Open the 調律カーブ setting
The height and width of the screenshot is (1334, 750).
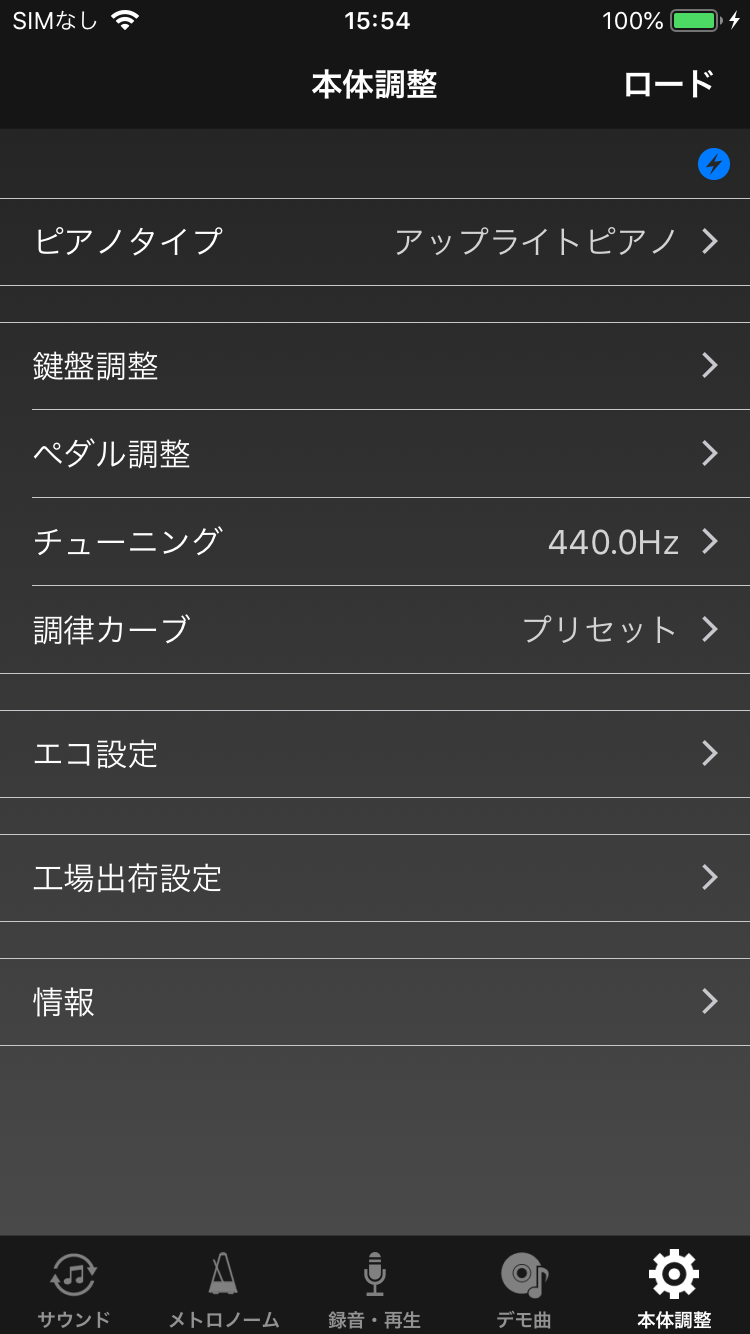coord(375,630)
